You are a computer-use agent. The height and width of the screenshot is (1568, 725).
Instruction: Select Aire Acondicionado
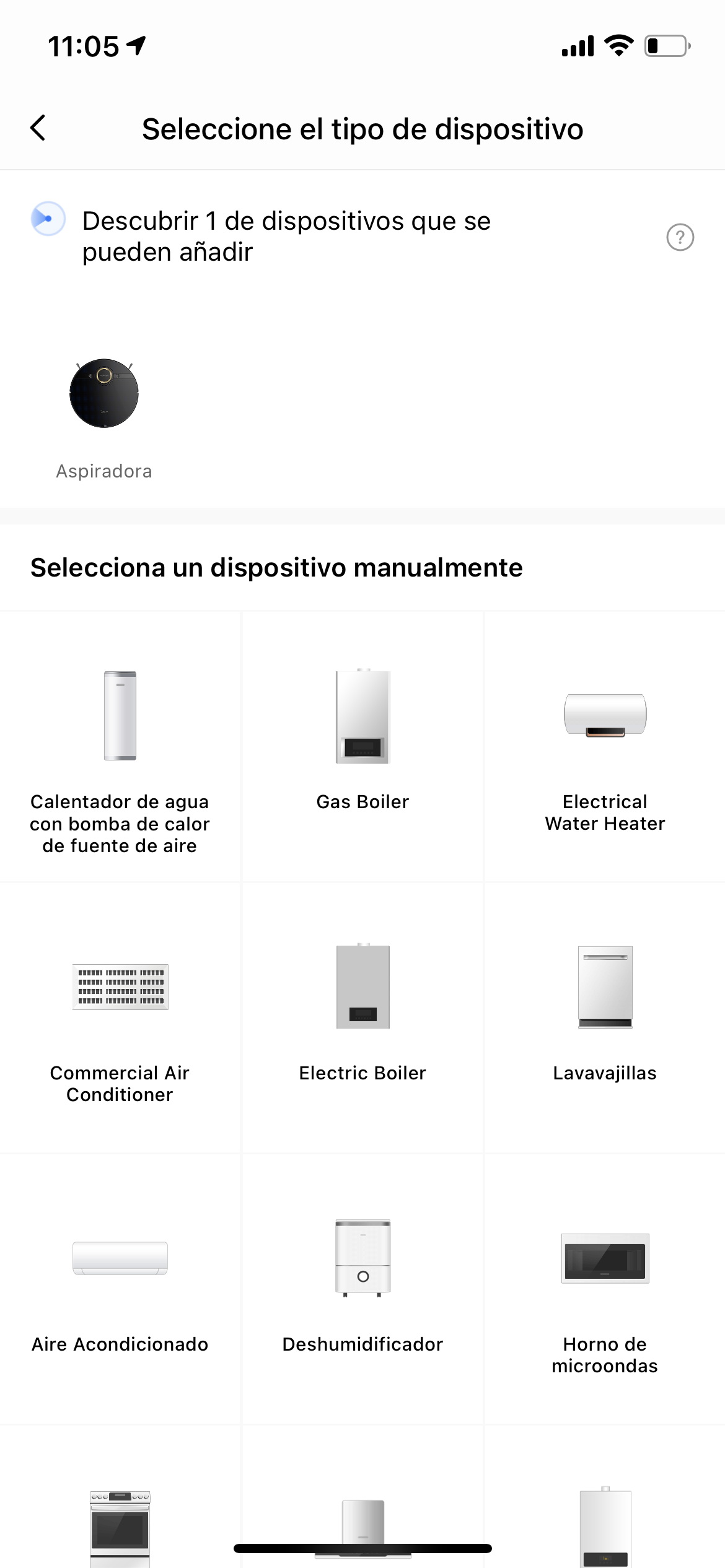point(120,1289)
